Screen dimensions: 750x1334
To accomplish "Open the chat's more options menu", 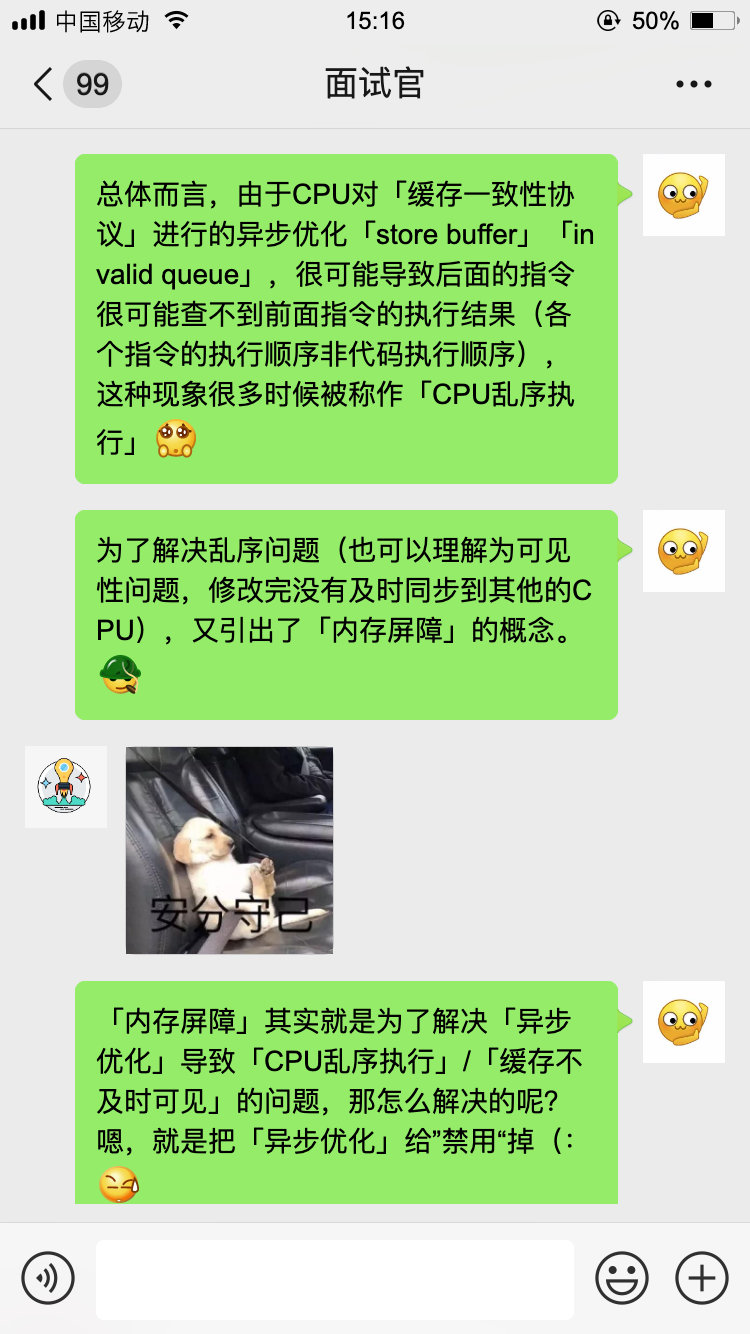I will 693,84.
